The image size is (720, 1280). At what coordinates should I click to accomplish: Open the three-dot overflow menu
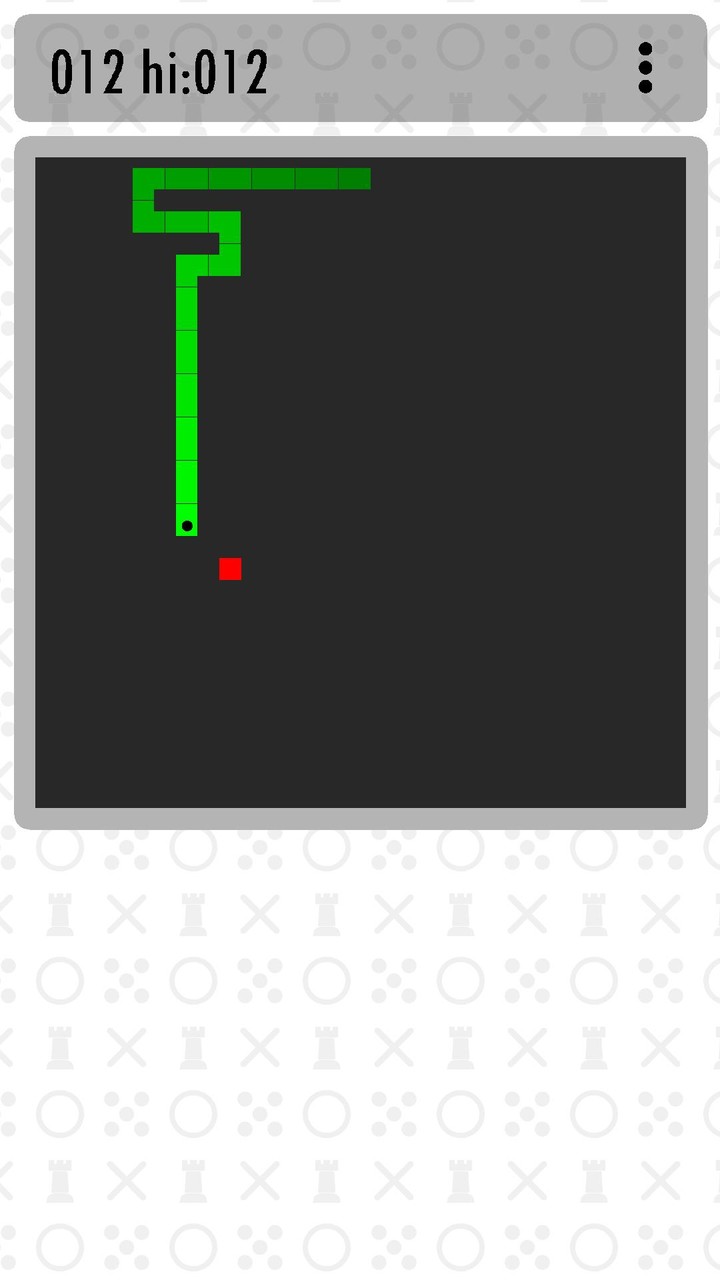[x=645, y=68]
